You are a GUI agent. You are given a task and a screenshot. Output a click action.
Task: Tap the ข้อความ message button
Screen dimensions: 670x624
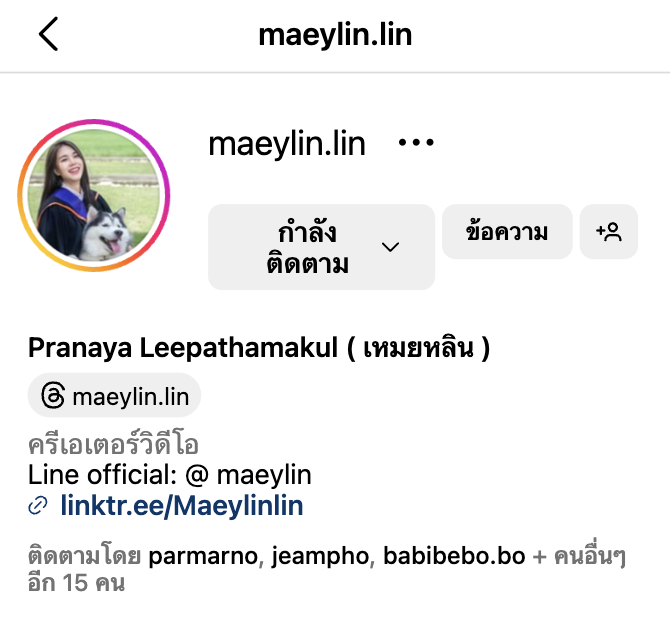point(507,232)
